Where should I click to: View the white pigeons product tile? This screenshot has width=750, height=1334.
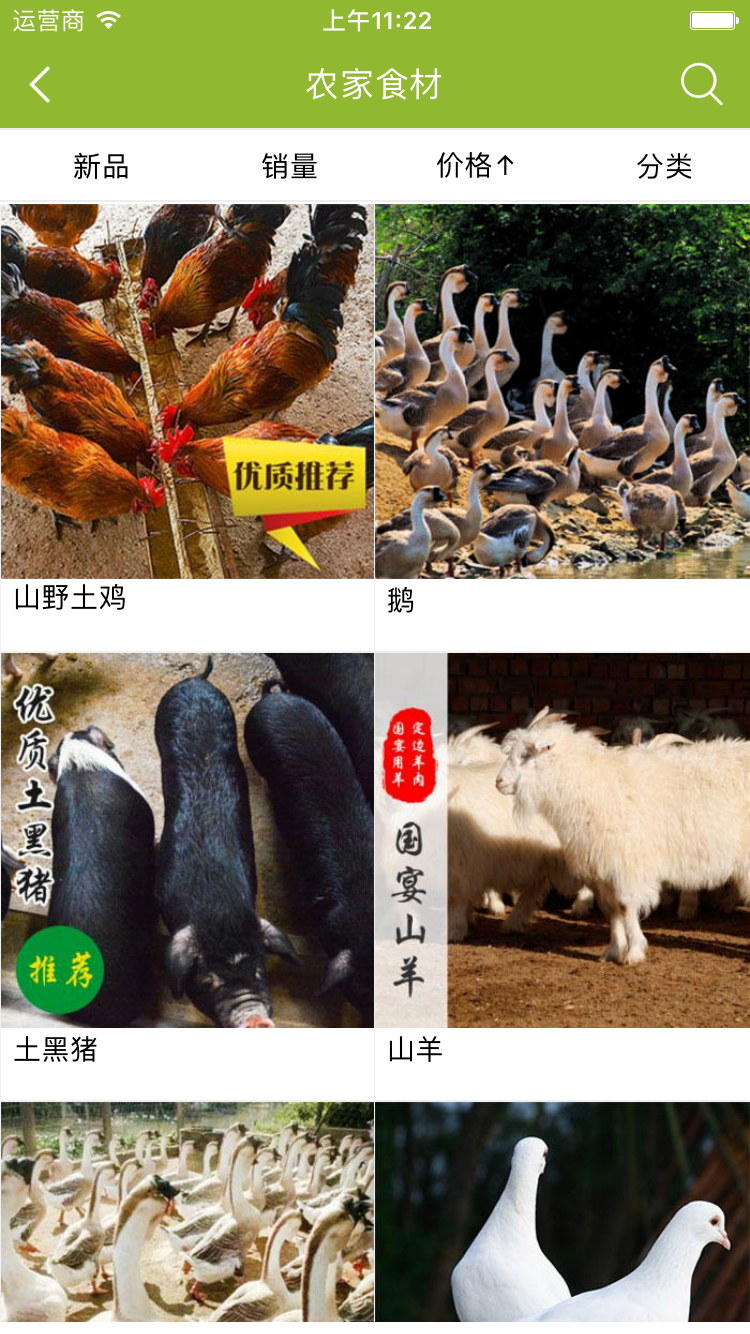pos(562,1215)
